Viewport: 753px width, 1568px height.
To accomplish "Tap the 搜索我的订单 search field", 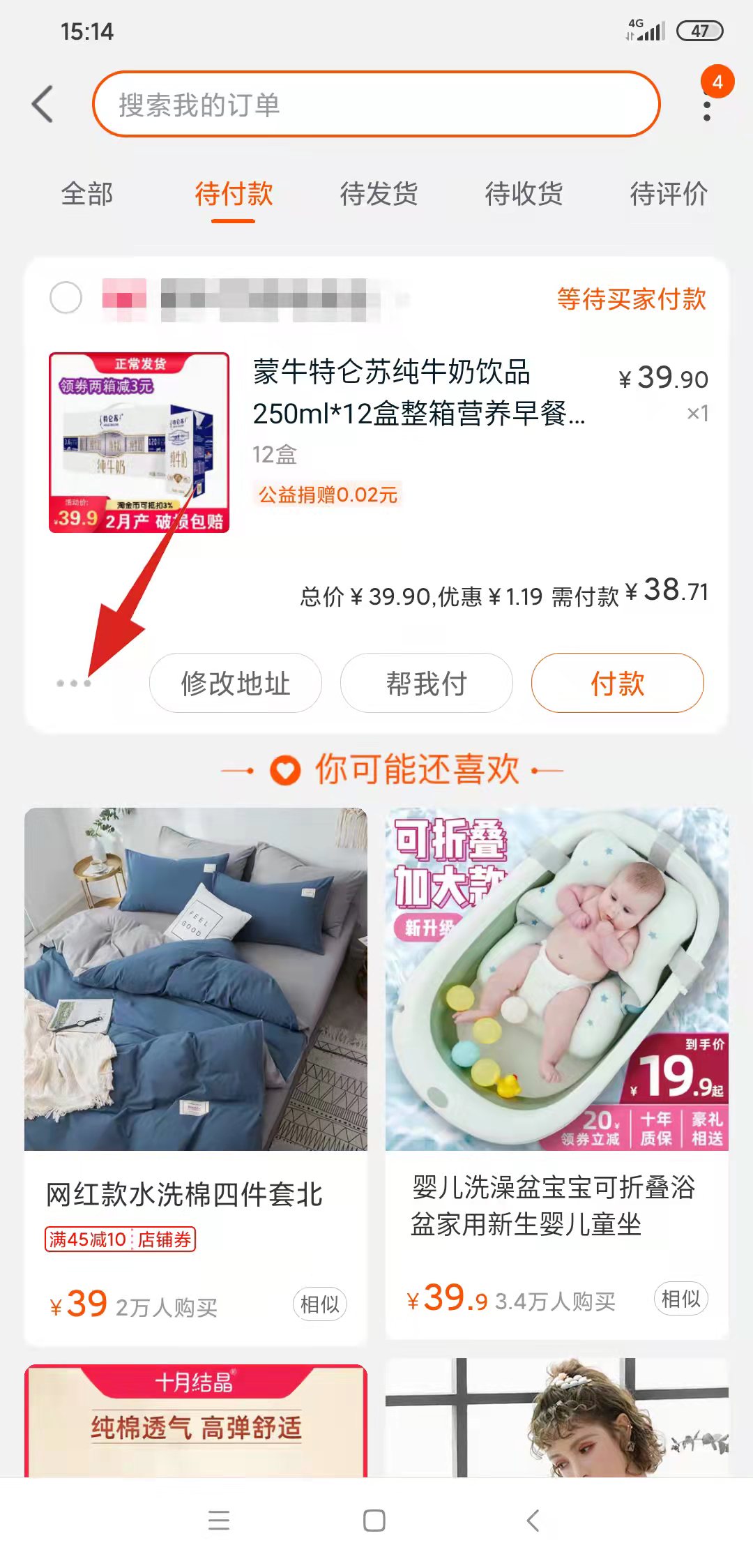I will click(x=376, y=105).
